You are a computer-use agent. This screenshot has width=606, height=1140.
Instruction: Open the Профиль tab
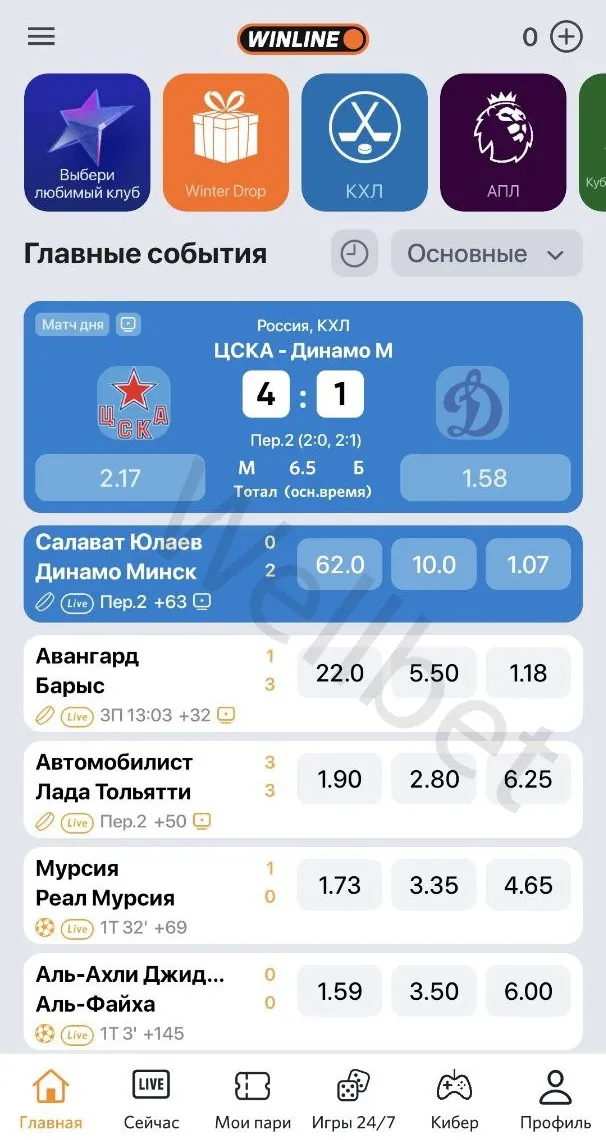(x=555, y=1098)
